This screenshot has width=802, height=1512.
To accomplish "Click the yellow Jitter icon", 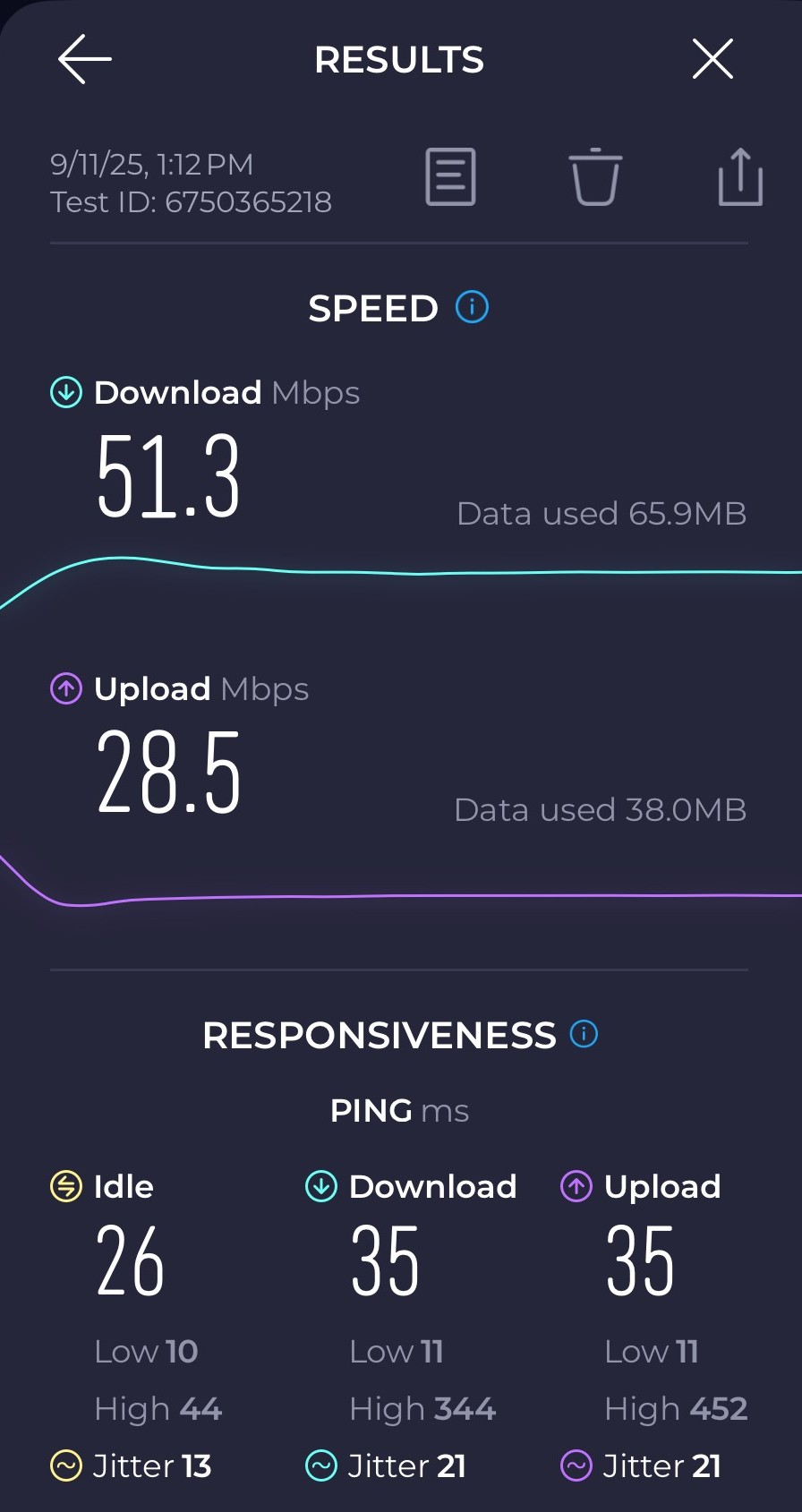I will [65, 1465].
